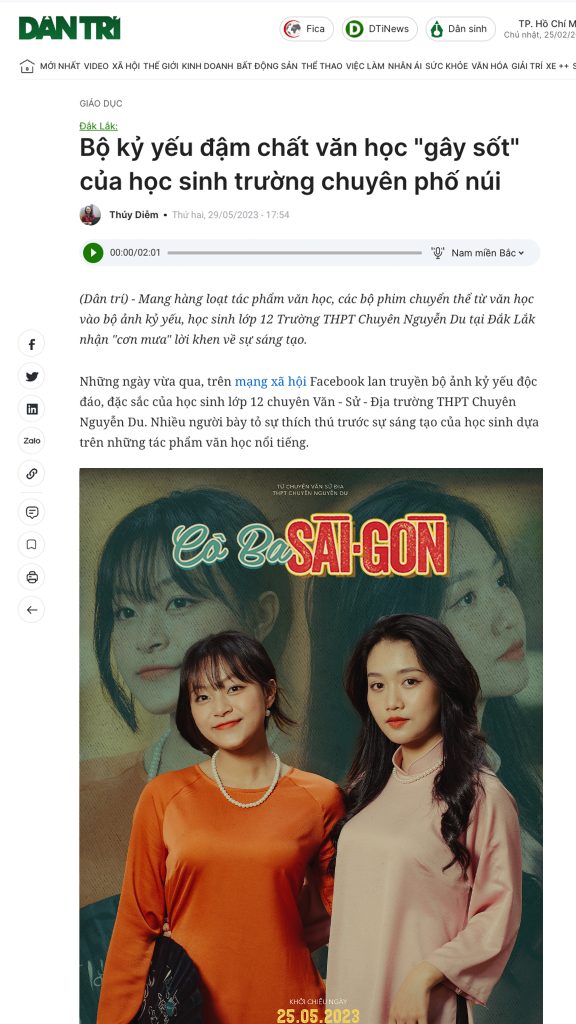Viewport: 576px width, 1024px height.
Task: Open the mạng xã hội link
Action: tap(270, 381)
